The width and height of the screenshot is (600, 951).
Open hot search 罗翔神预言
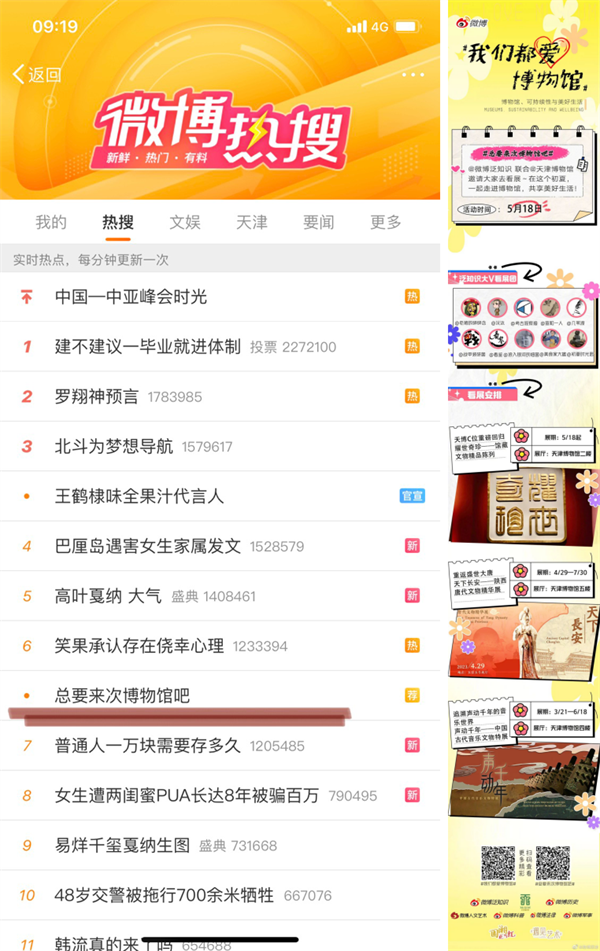click(97, 396)
